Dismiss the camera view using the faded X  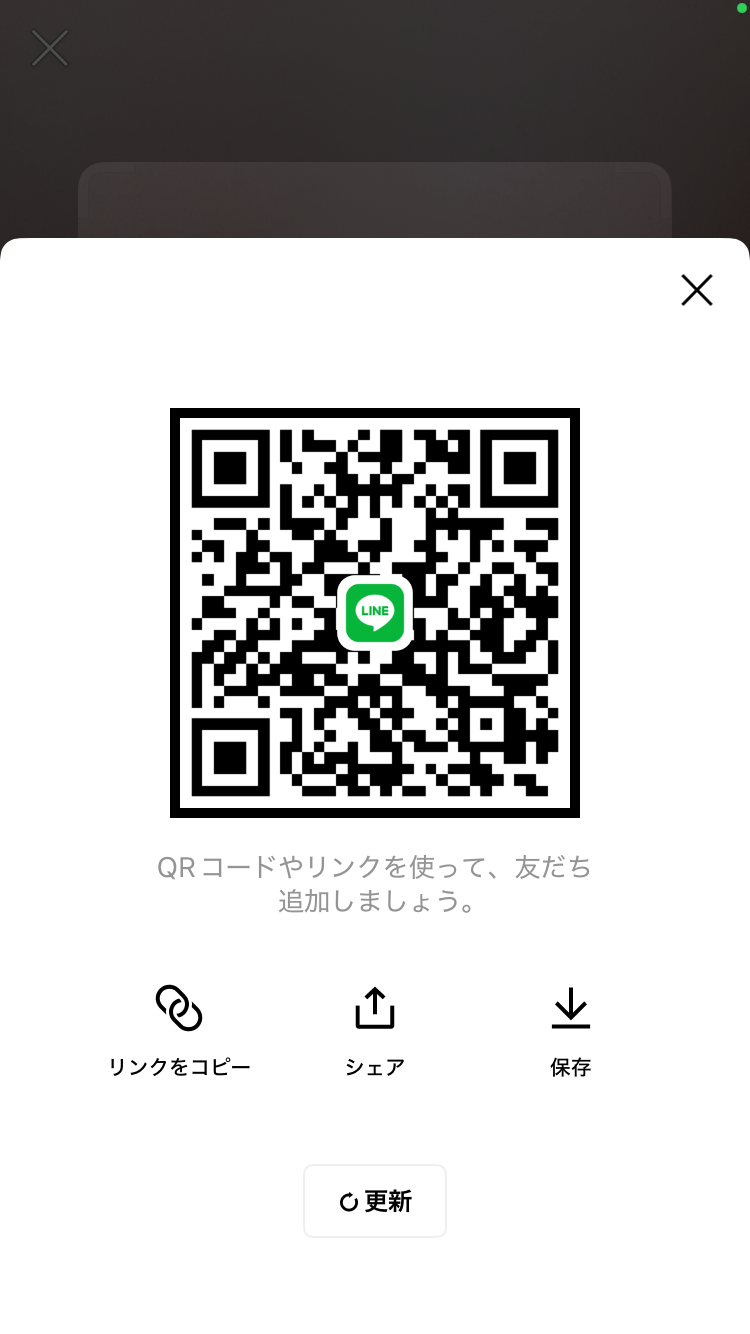click(49, 47)
